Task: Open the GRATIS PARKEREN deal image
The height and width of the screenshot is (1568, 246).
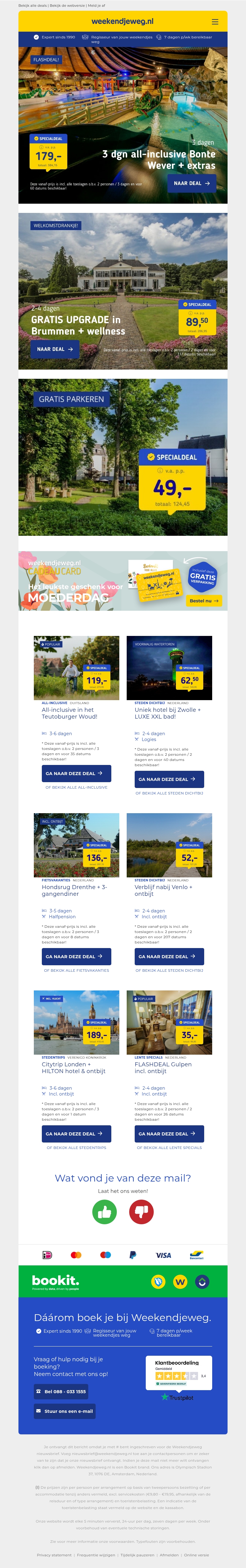Action: point(123,457)
